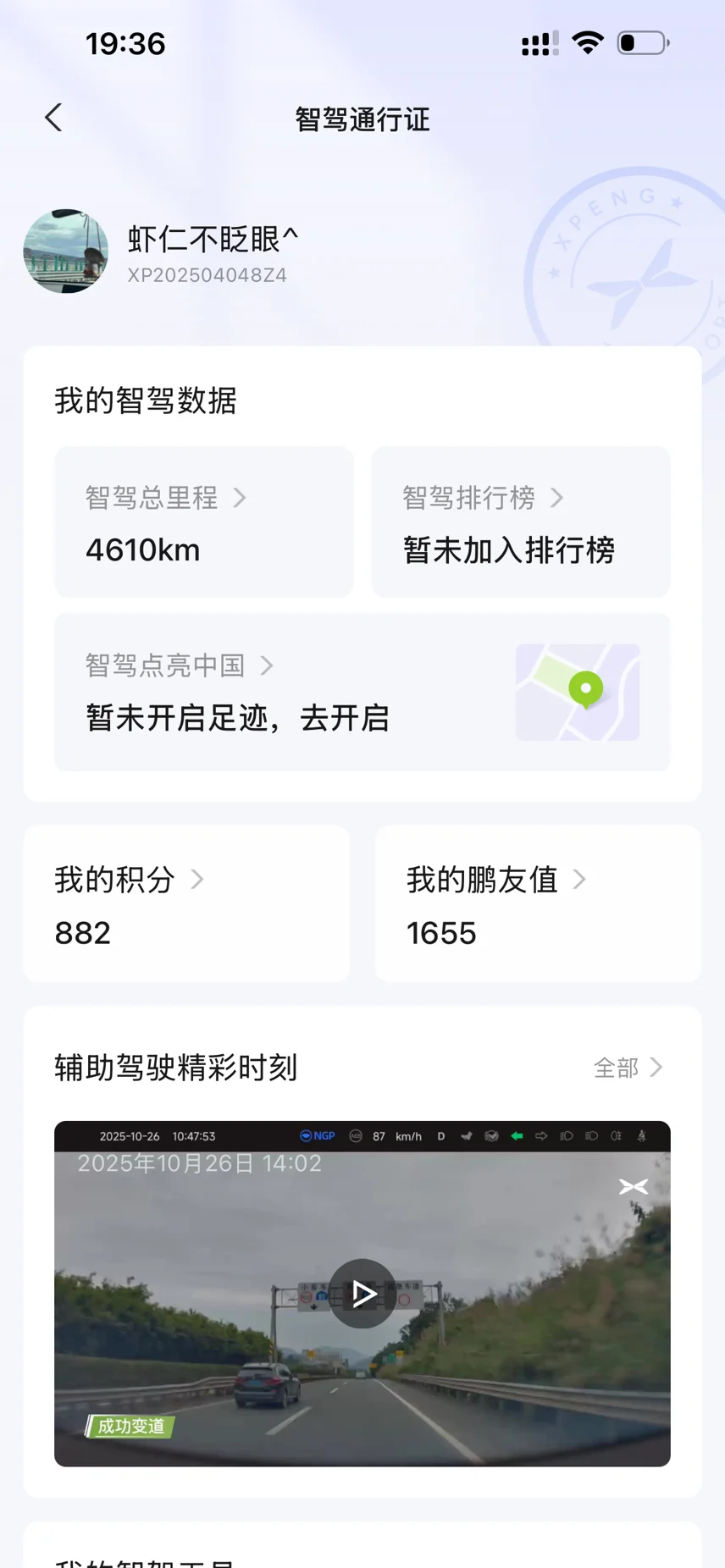Play the 成功变道 highlight video

(x=362, y=1293)
